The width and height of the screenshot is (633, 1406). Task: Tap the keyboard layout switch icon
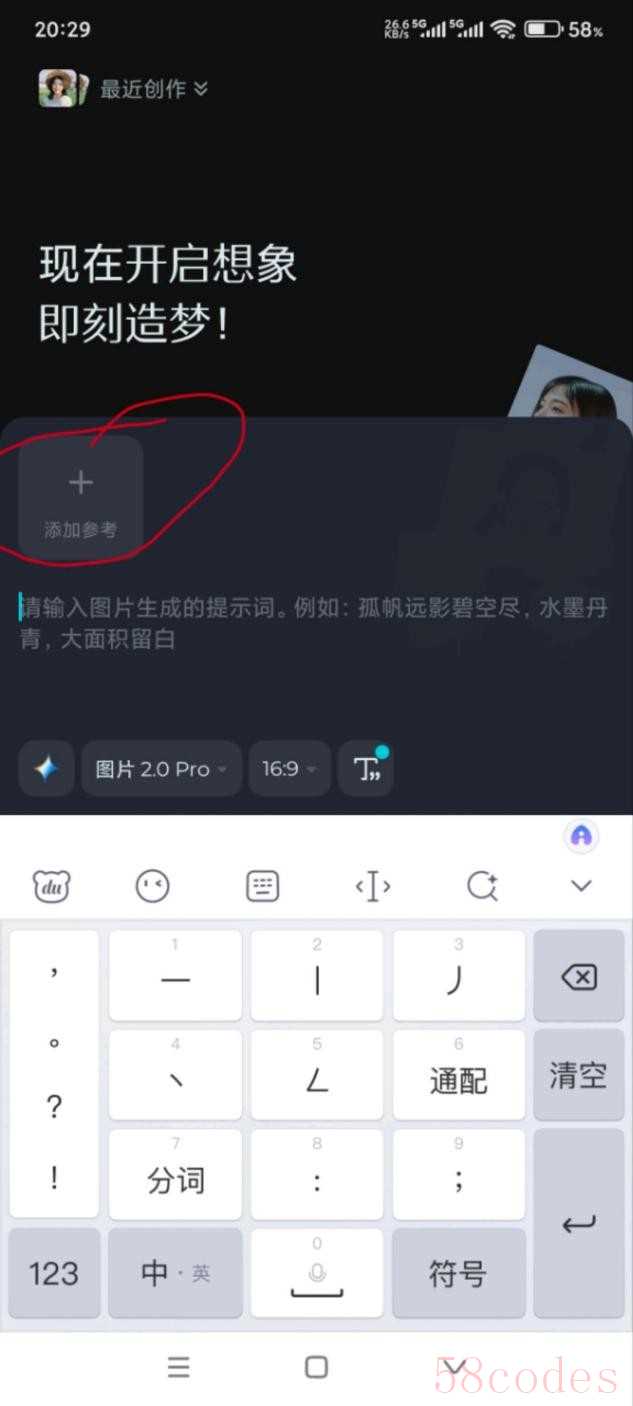262,886
